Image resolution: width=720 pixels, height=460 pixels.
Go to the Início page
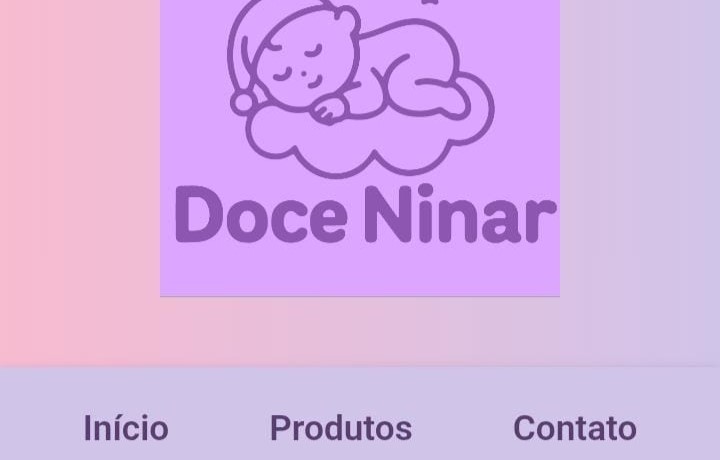tap(126, 428)
